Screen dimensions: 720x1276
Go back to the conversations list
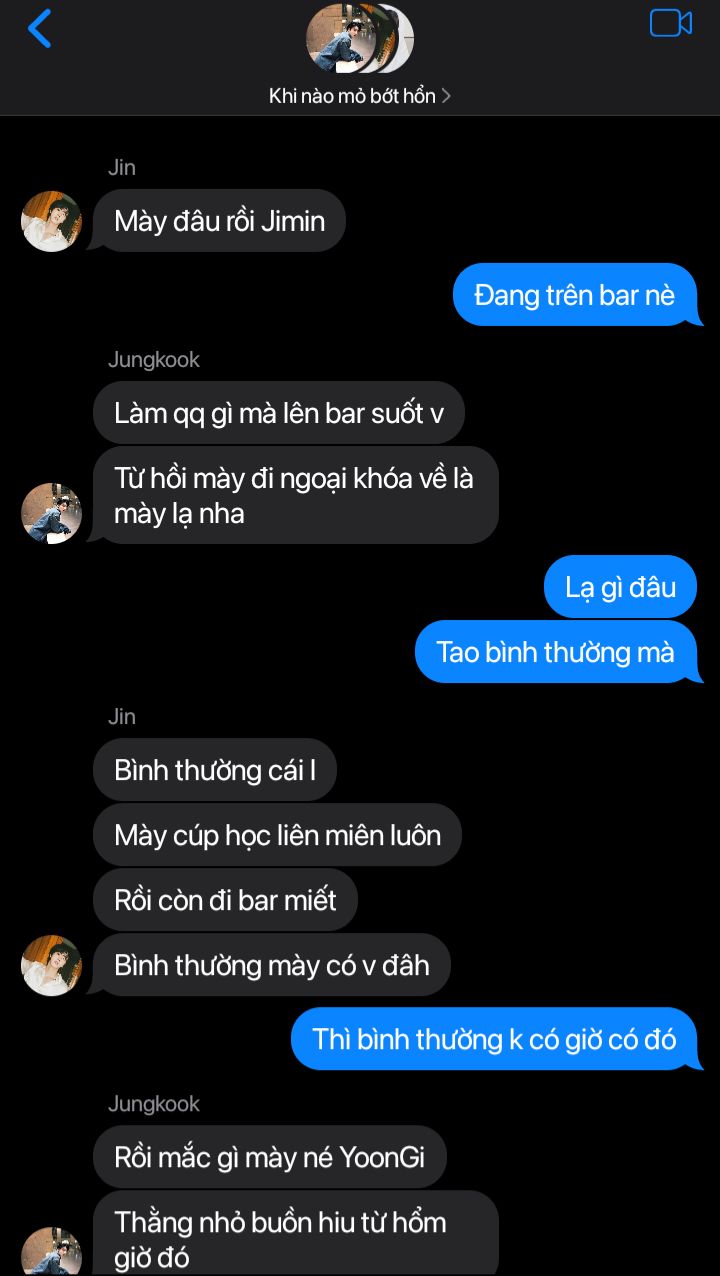39,28
